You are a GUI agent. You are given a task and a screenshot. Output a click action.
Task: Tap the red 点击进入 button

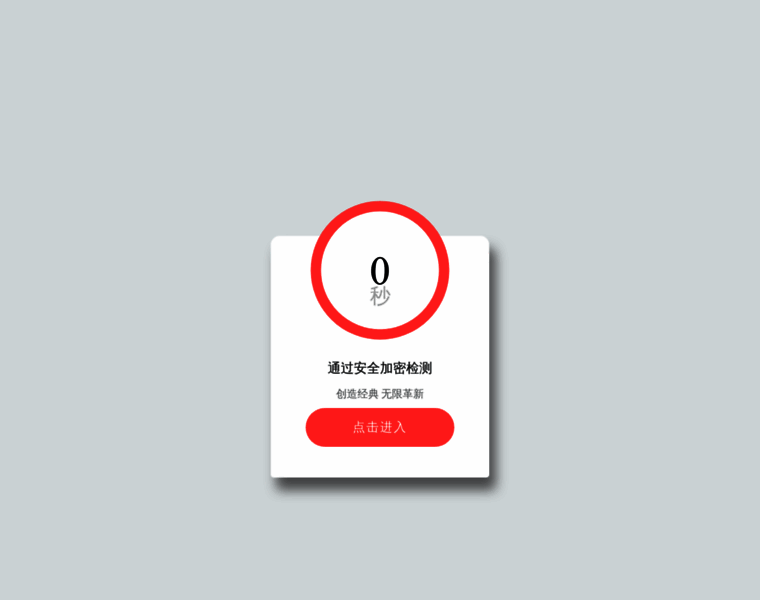[379, 427]
